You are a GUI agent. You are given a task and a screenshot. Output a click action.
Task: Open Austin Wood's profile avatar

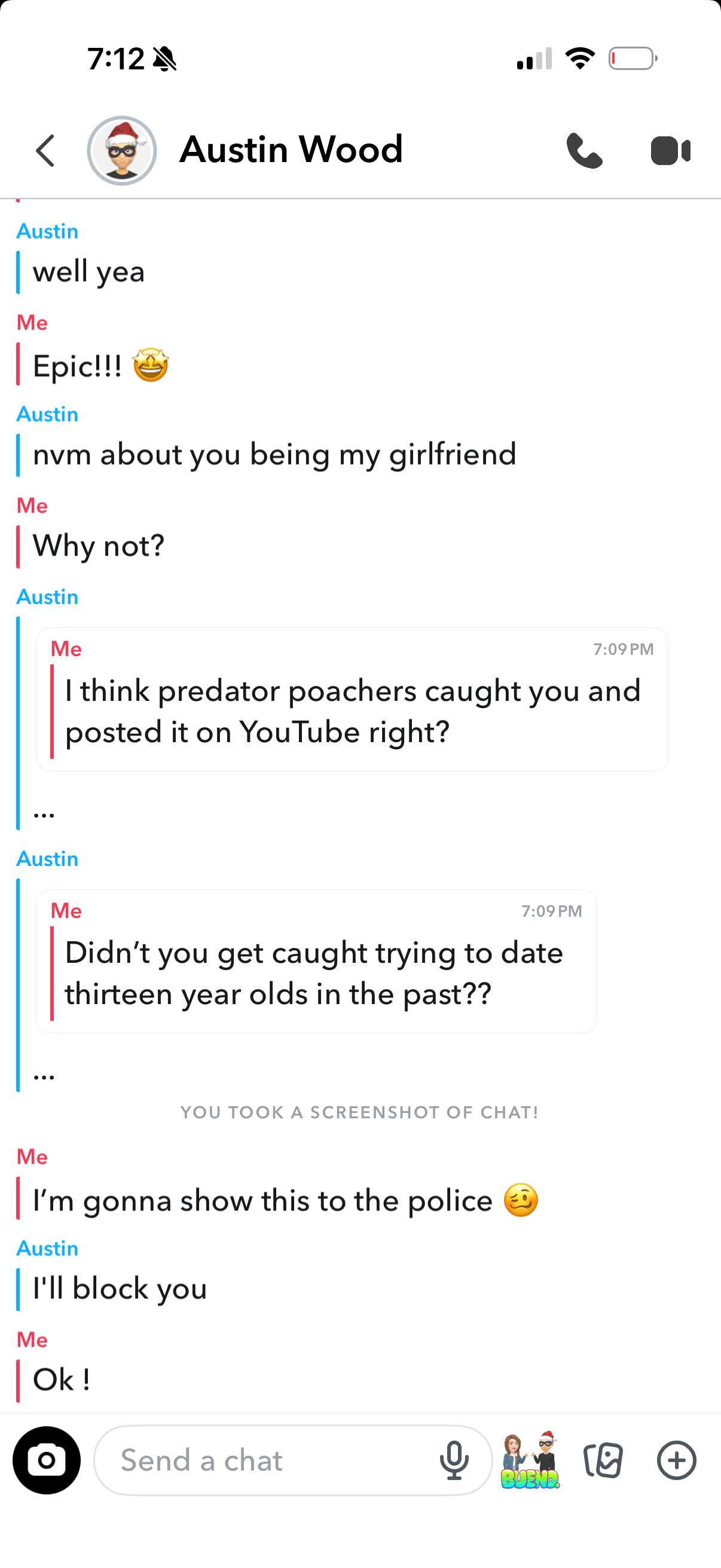pyautogui.click(x=122, y=150)
